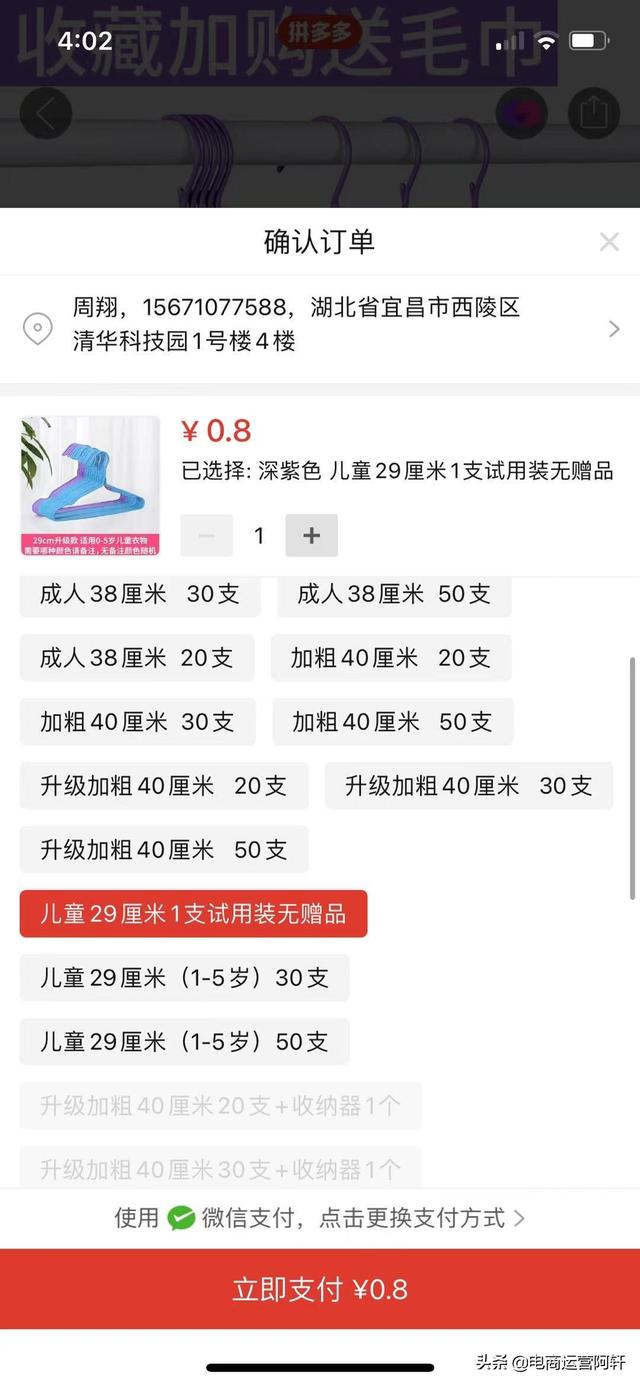Choose the plain 加粗40厘米 20支 chip

(391, 658)
